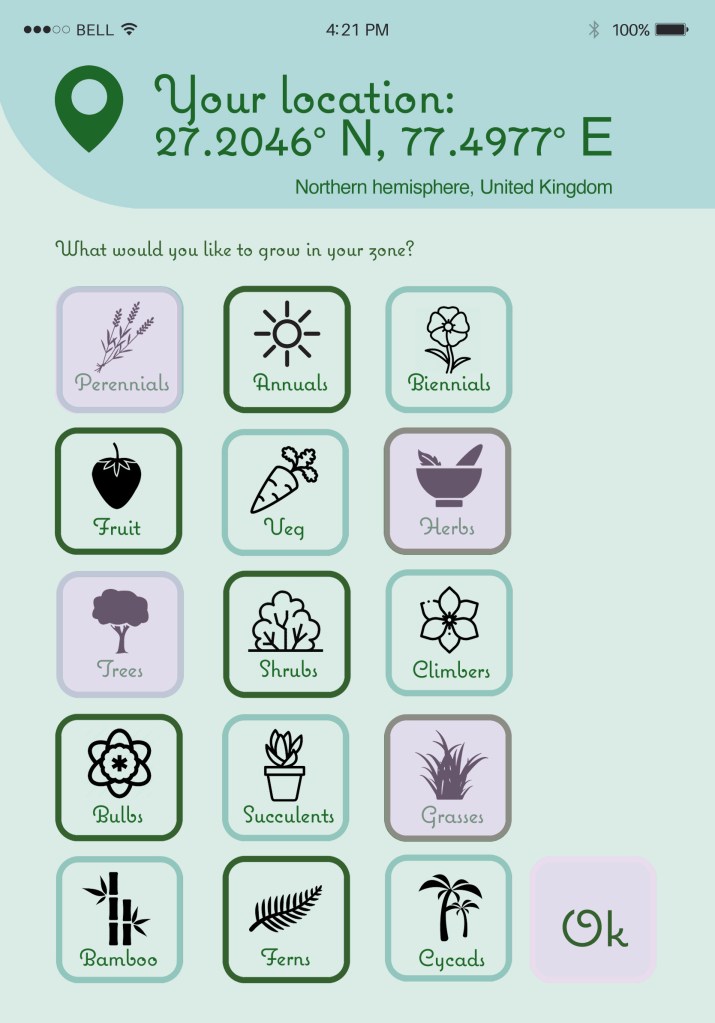Pick the Fruit option

point(118,491)
